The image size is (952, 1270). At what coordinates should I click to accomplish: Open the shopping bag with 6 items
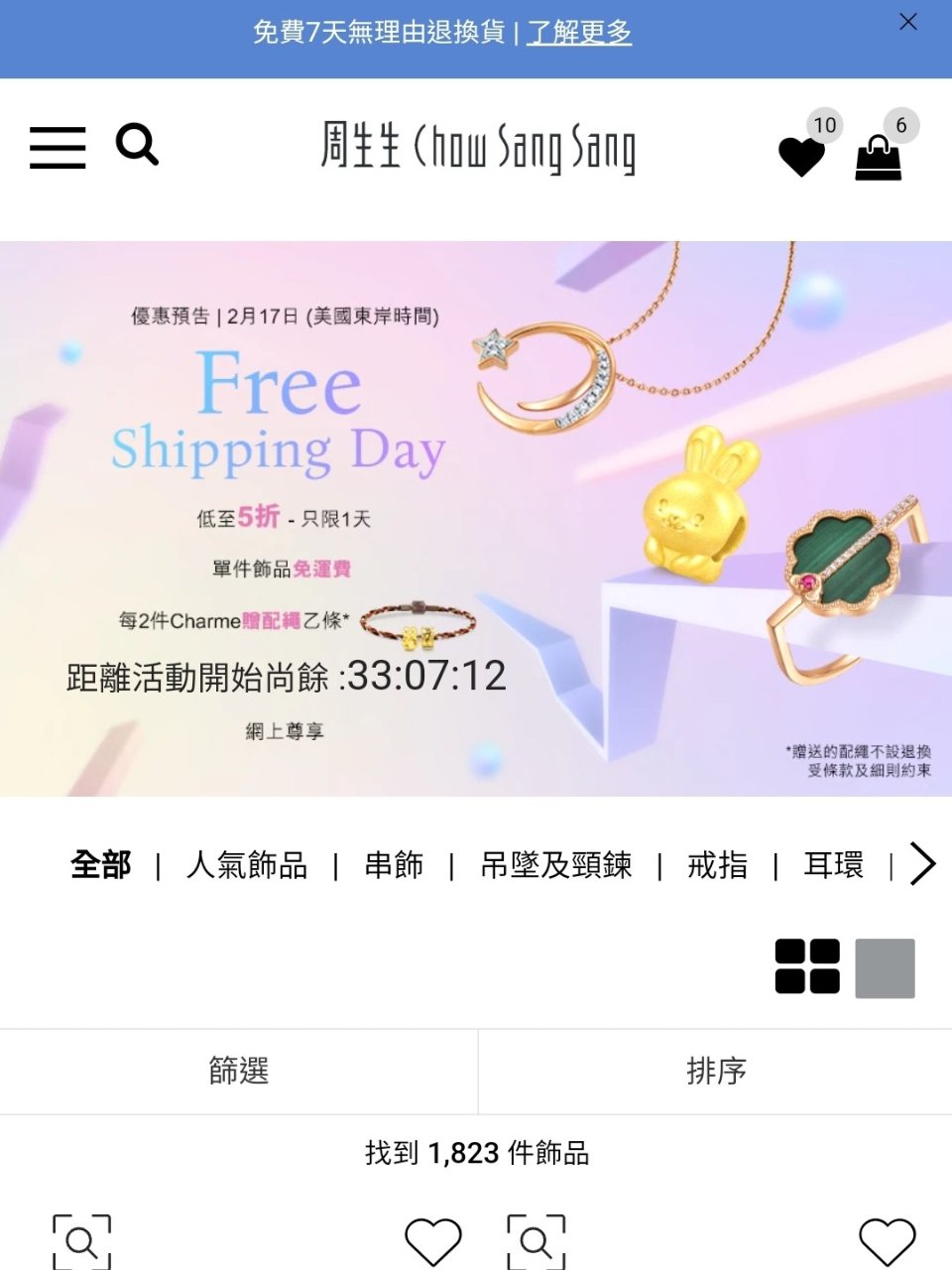tap(877, 157)
